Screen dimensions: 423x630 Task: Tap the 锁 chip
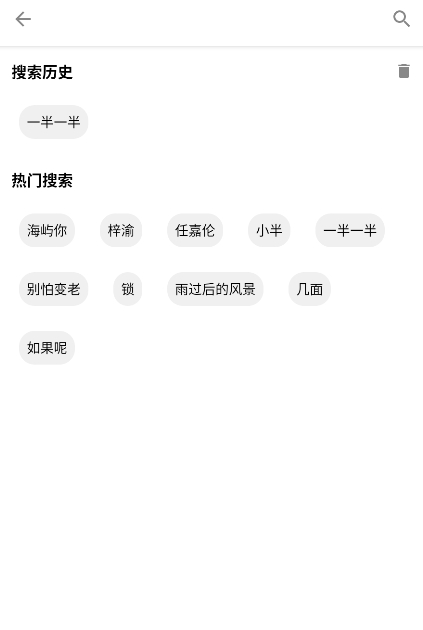point(128,289)
